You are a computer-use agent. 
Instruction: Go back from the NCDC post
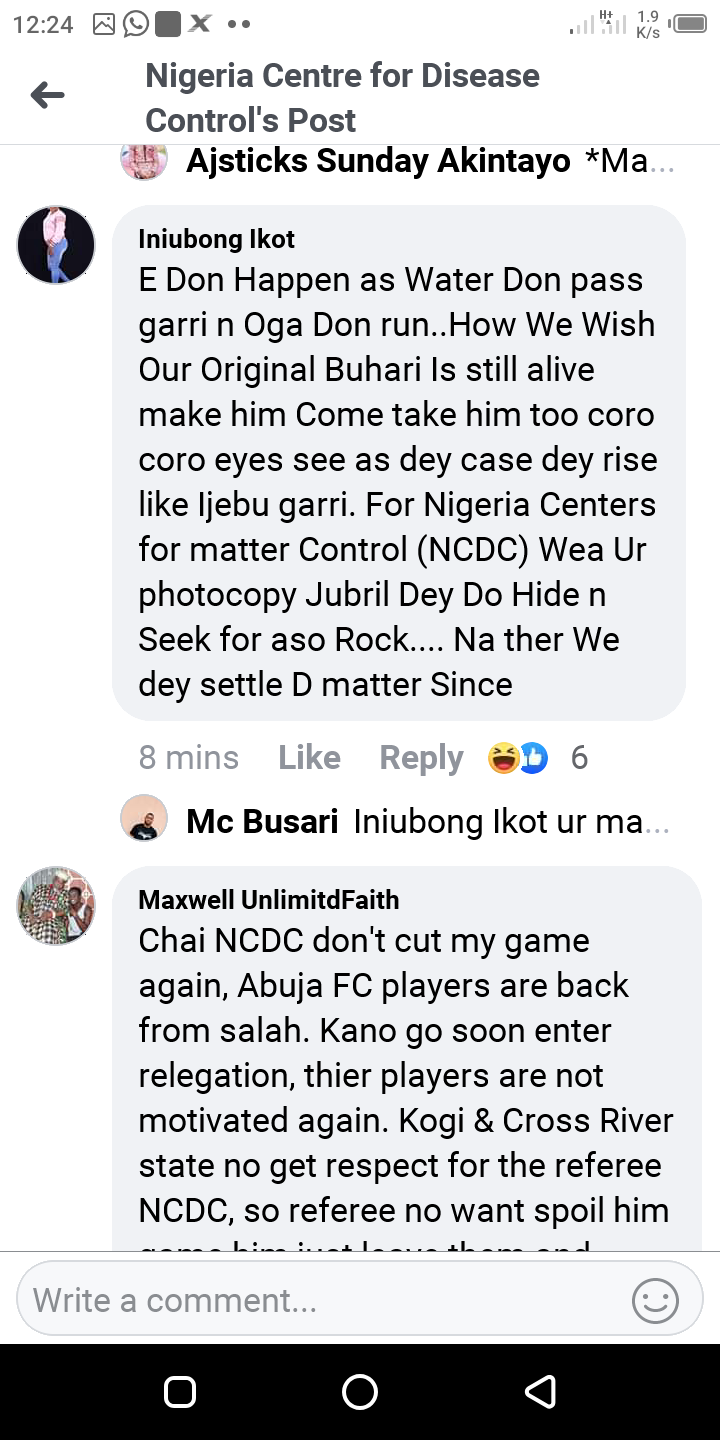pos(47,96)
